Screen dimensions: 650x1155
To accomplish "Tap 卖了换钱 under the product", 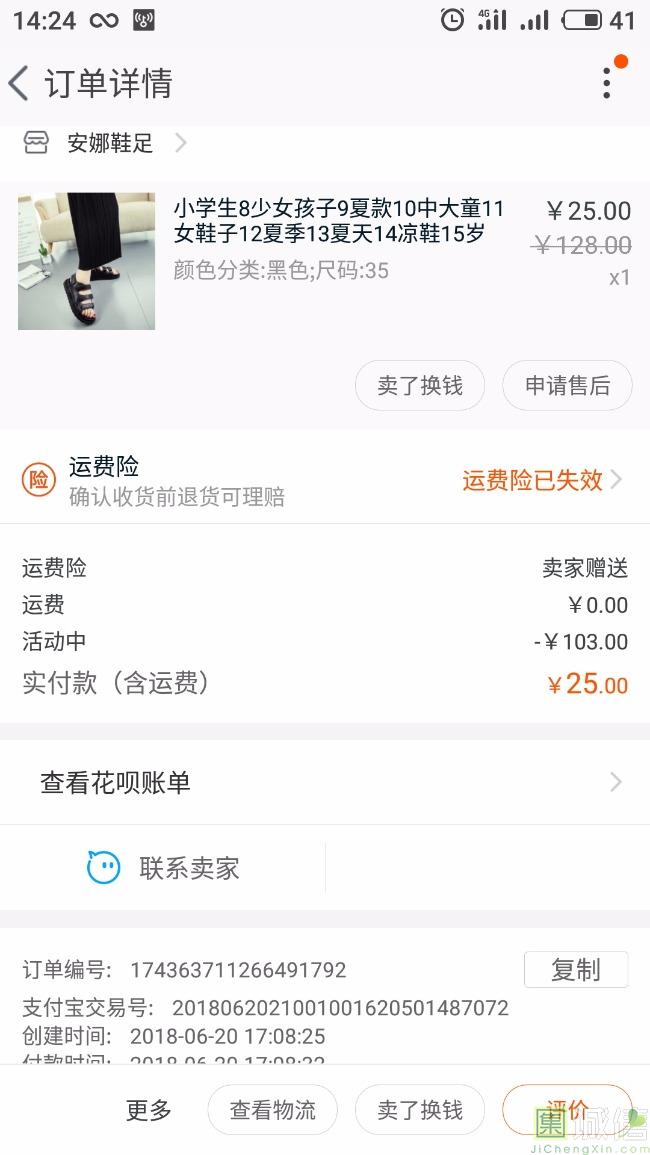I will (420, 386).
